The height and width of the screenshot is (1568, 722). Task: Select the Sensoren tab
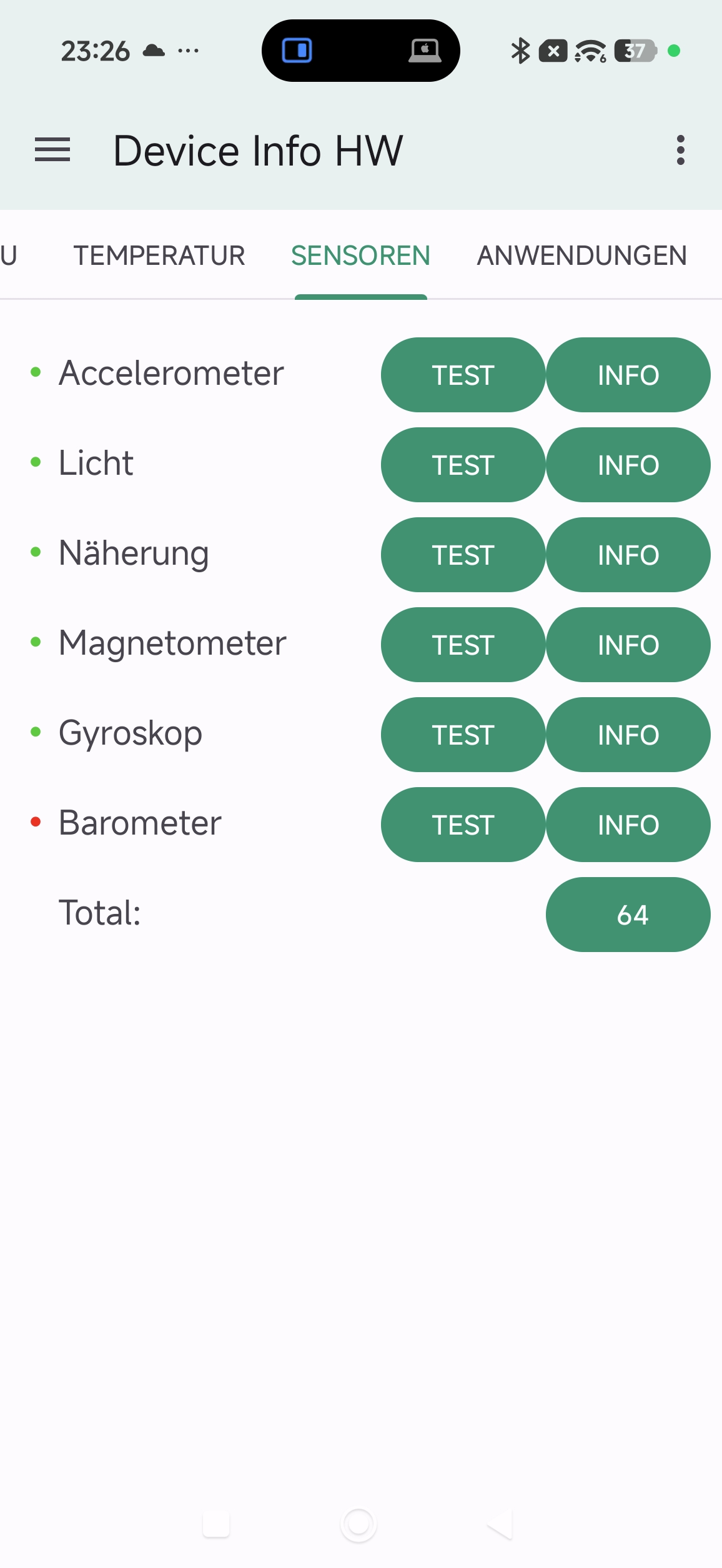(x=360, y=256)
